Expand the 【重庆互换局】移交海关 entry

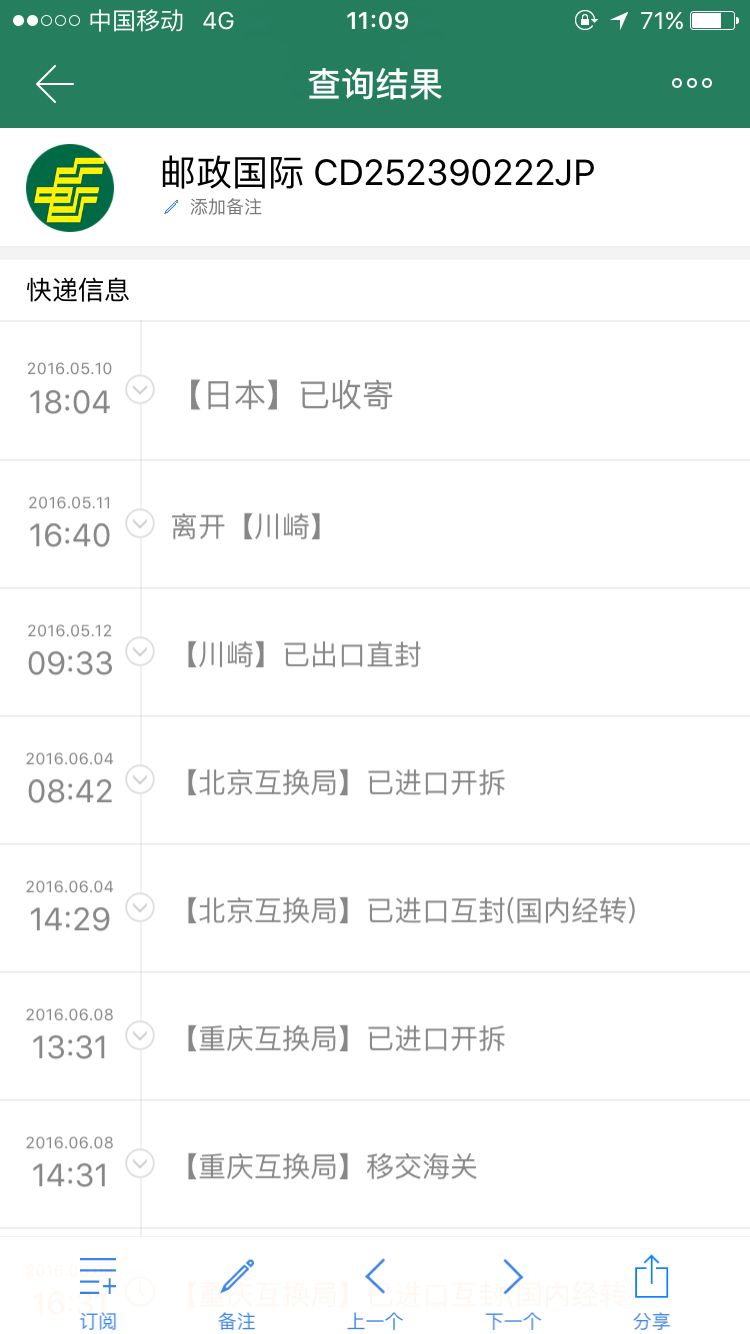140,1163
